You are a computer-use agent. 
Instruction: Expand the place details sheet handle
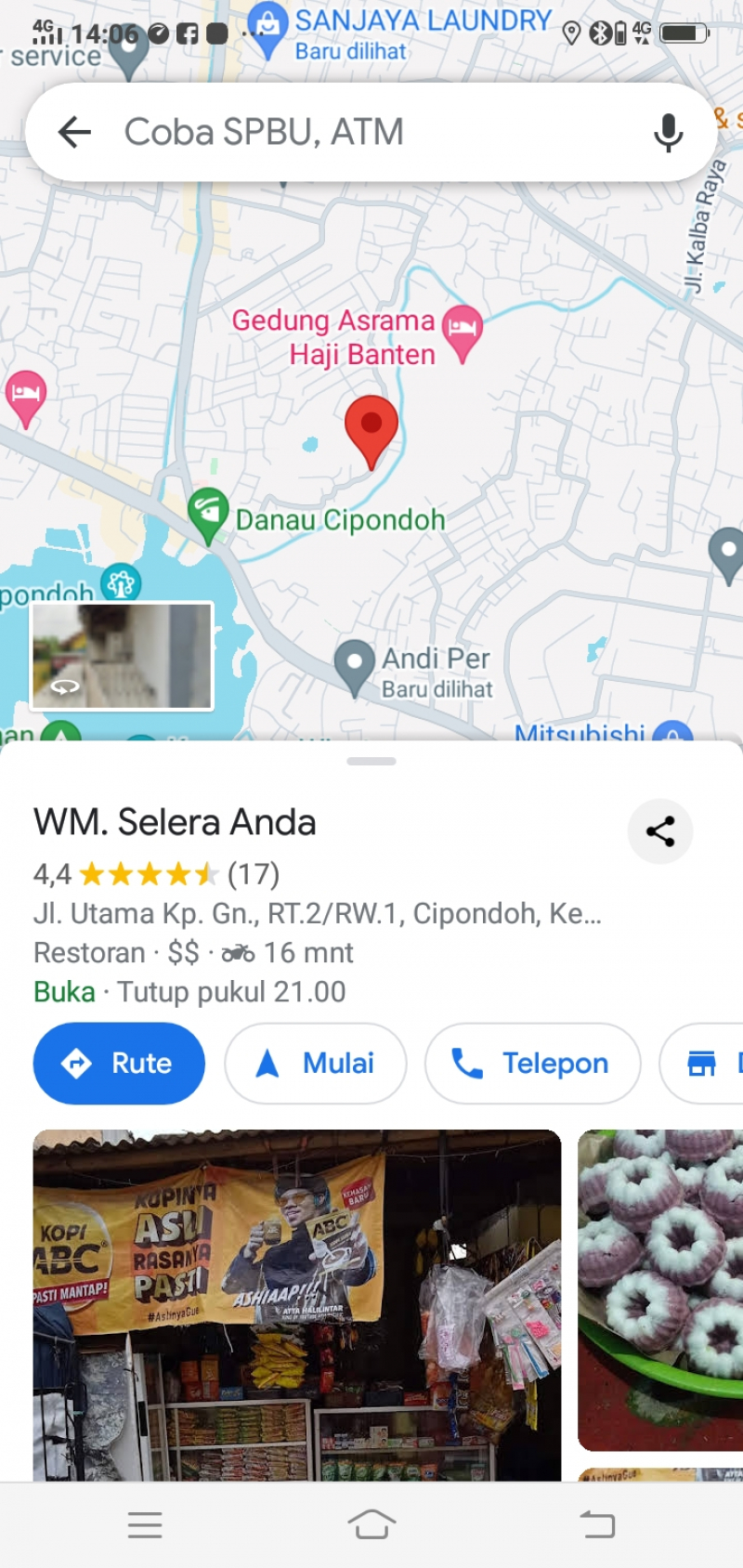coord(371,761)
